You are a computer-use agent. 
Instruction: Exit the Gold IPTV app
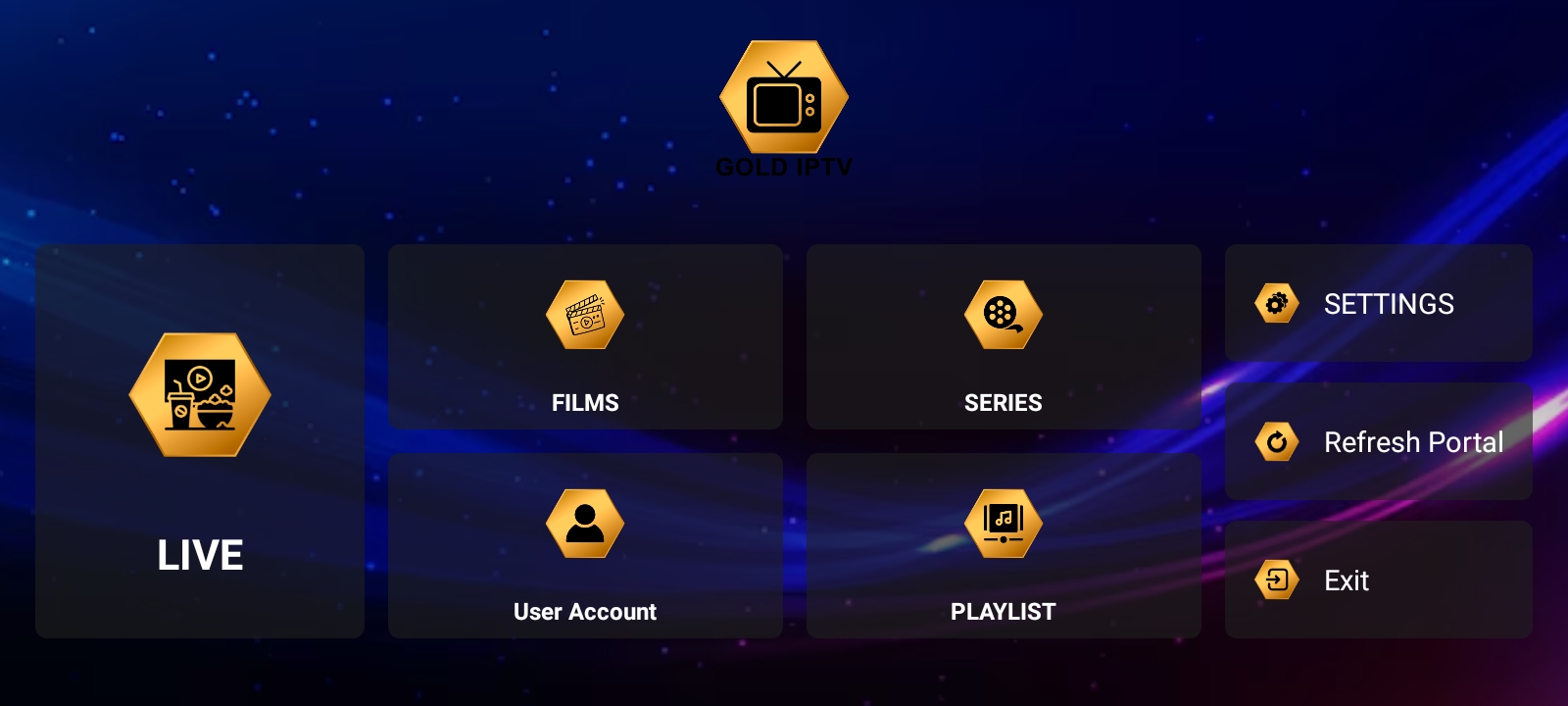pyautogui.click(x=1378, y=580)
